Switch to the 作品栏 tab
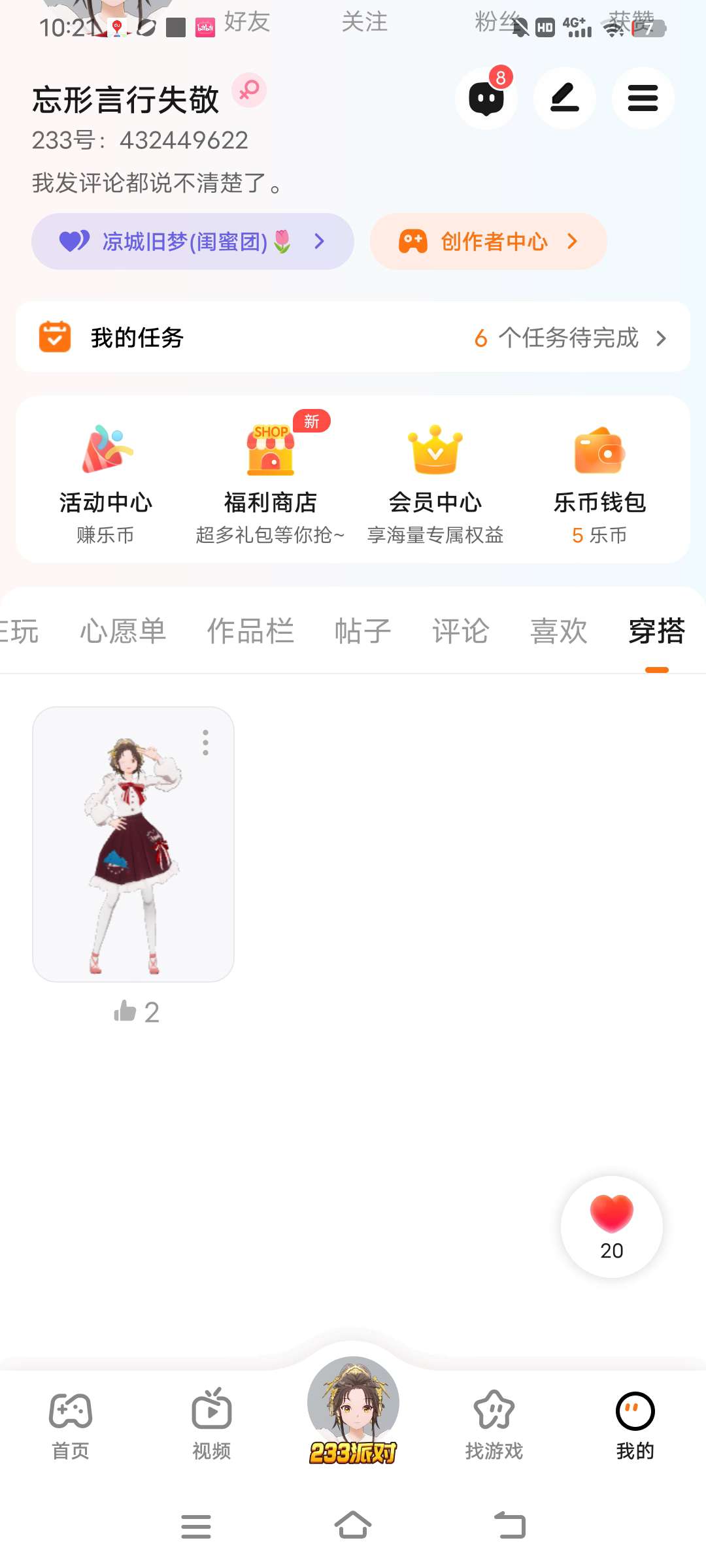The width and height of the screenshot is (706, 1568). [250, 631]
